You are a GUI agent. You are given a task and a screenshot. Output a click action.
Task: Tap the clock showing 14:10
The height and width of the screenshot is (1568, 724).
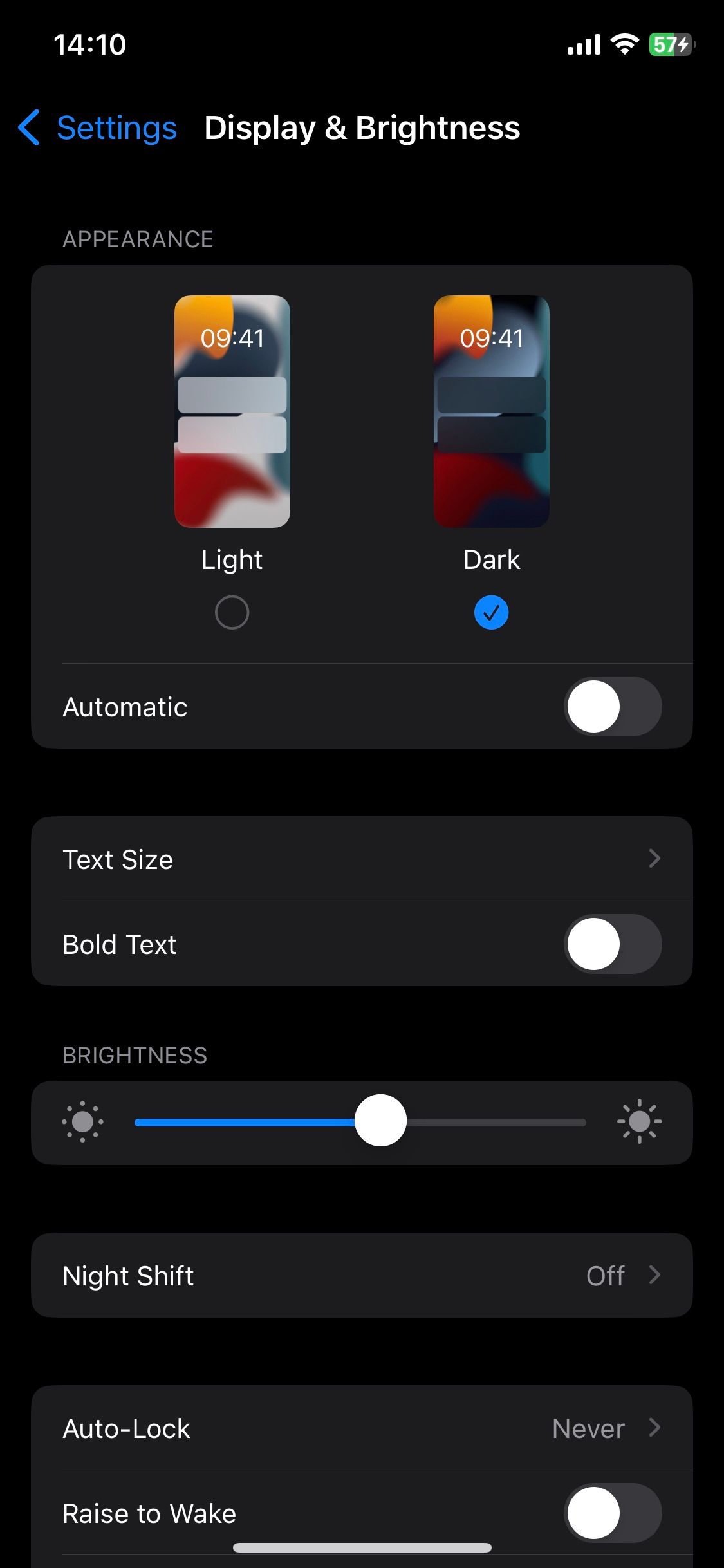(x=89, y=45)
